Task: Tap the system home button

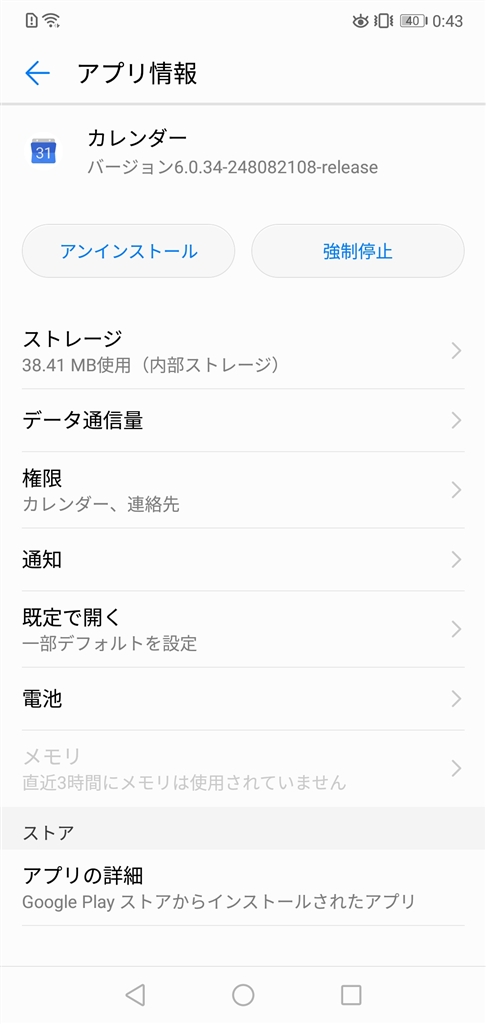Action: pyautogui.click(x=243, y=995)
